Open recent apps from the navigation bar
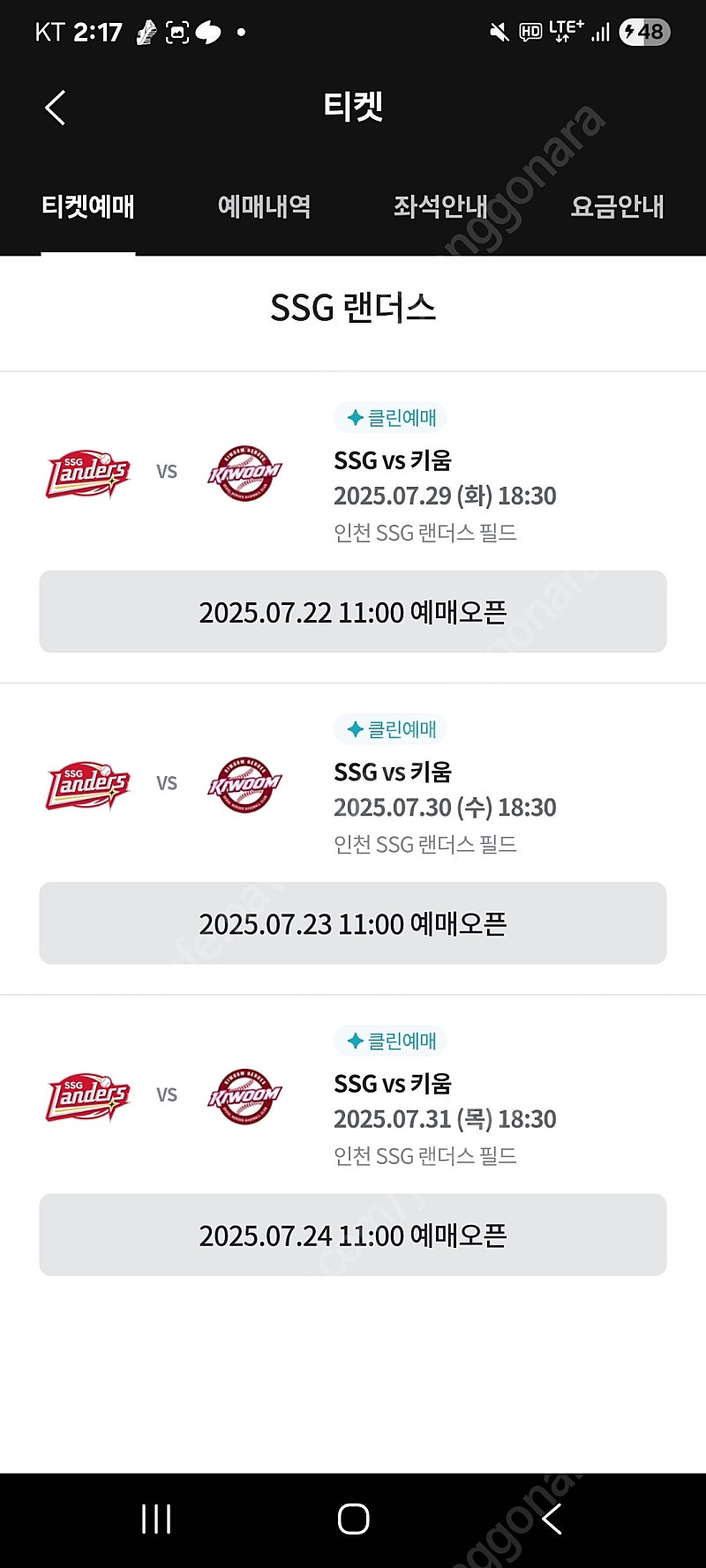This screenshot has width=706, height=1568. (156, 1519)
